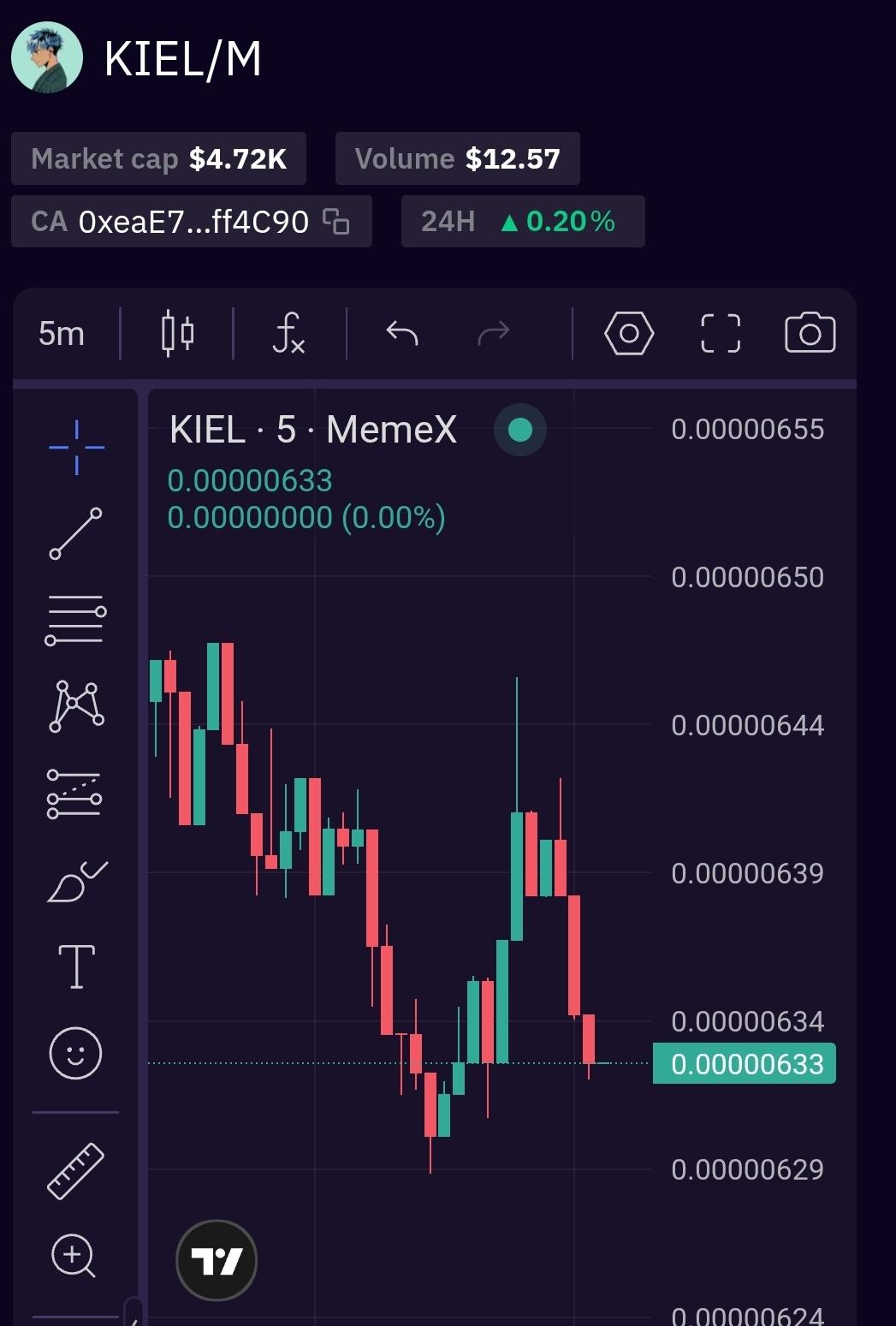896x1326 pixels.
Task: Select the trend line drawing tool
Action: (x=75, y=533)
